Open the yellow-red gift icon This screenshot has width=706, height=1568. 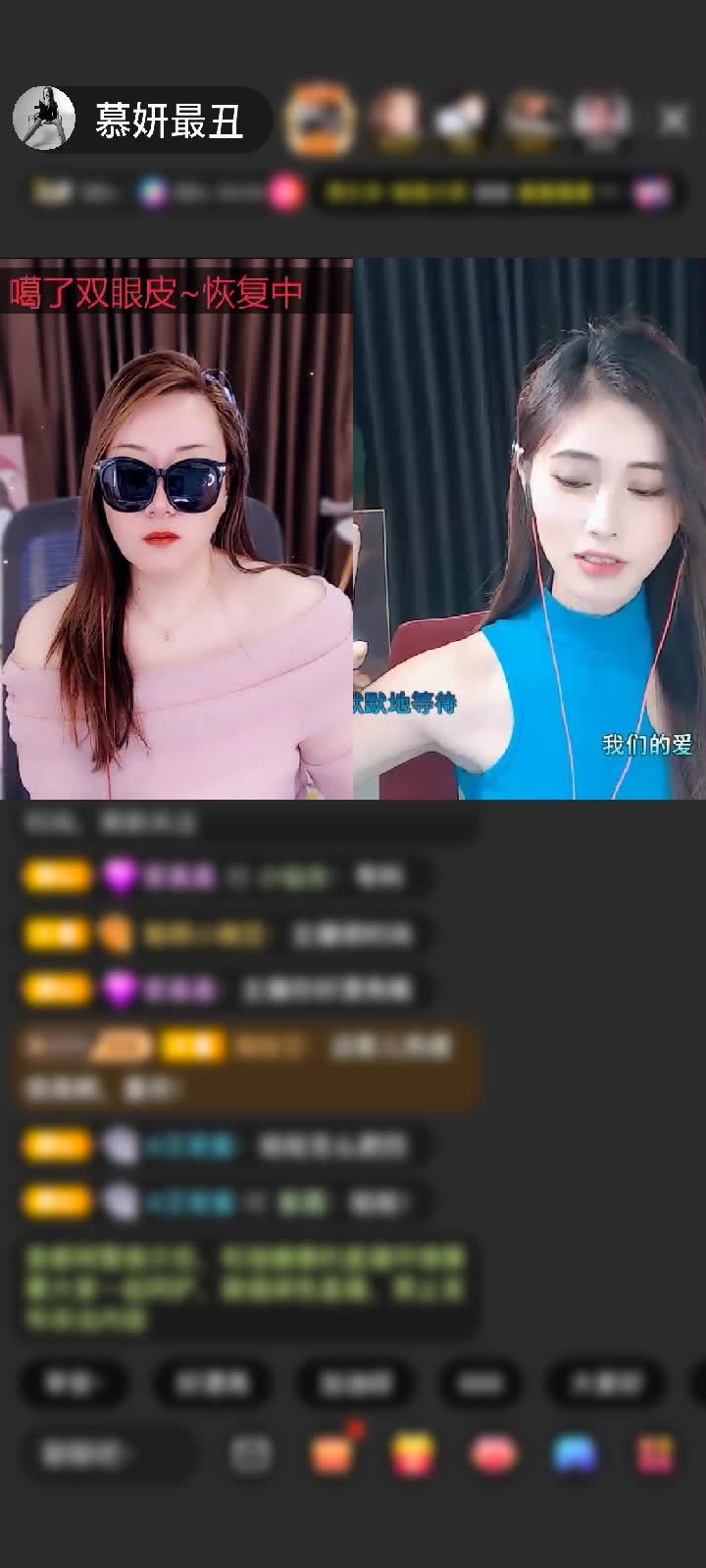pyautogui.click(x=413, y=1454)
